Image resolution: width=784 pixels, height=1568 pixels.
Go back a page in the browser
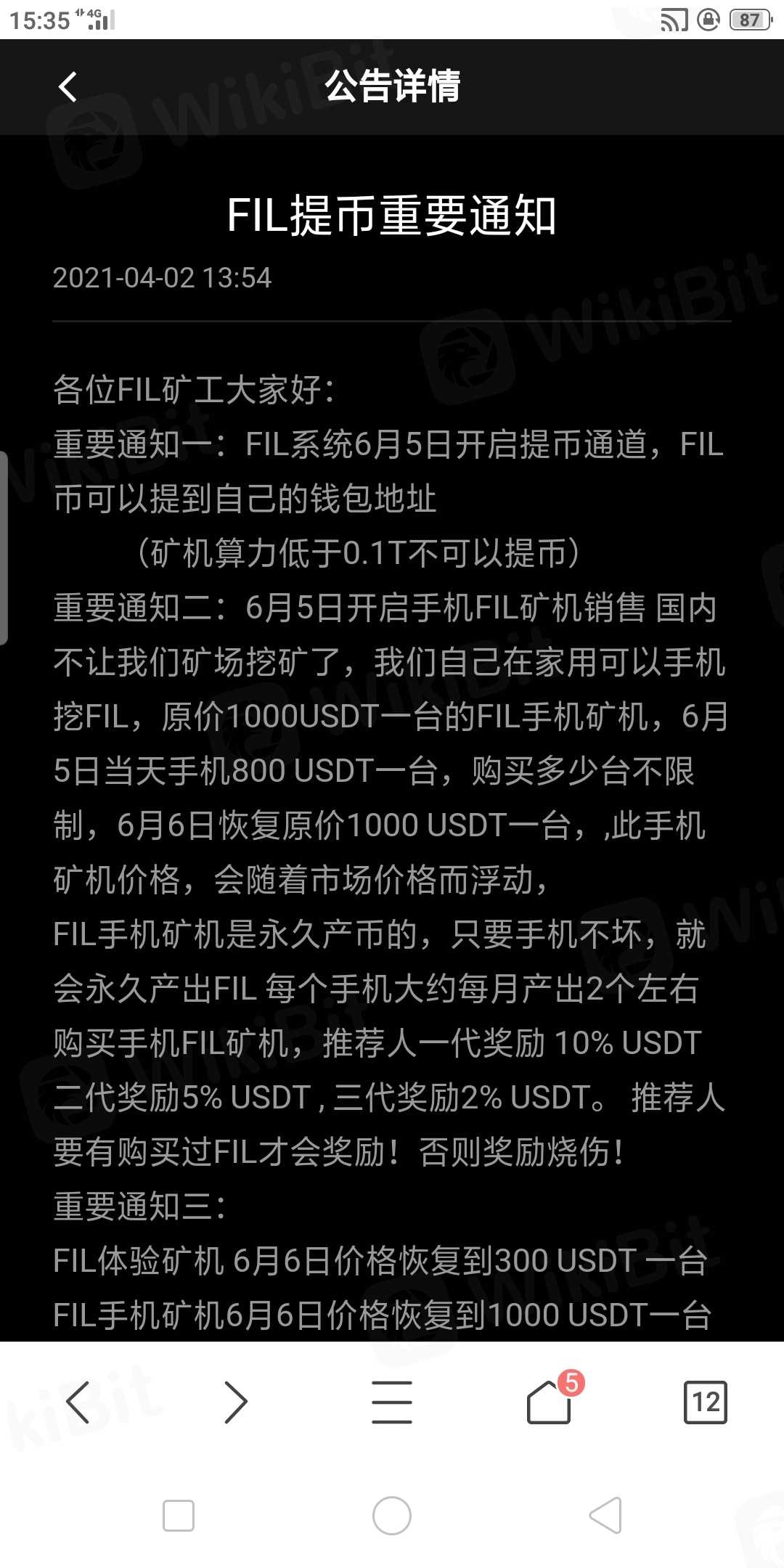tap(78, 1402)
